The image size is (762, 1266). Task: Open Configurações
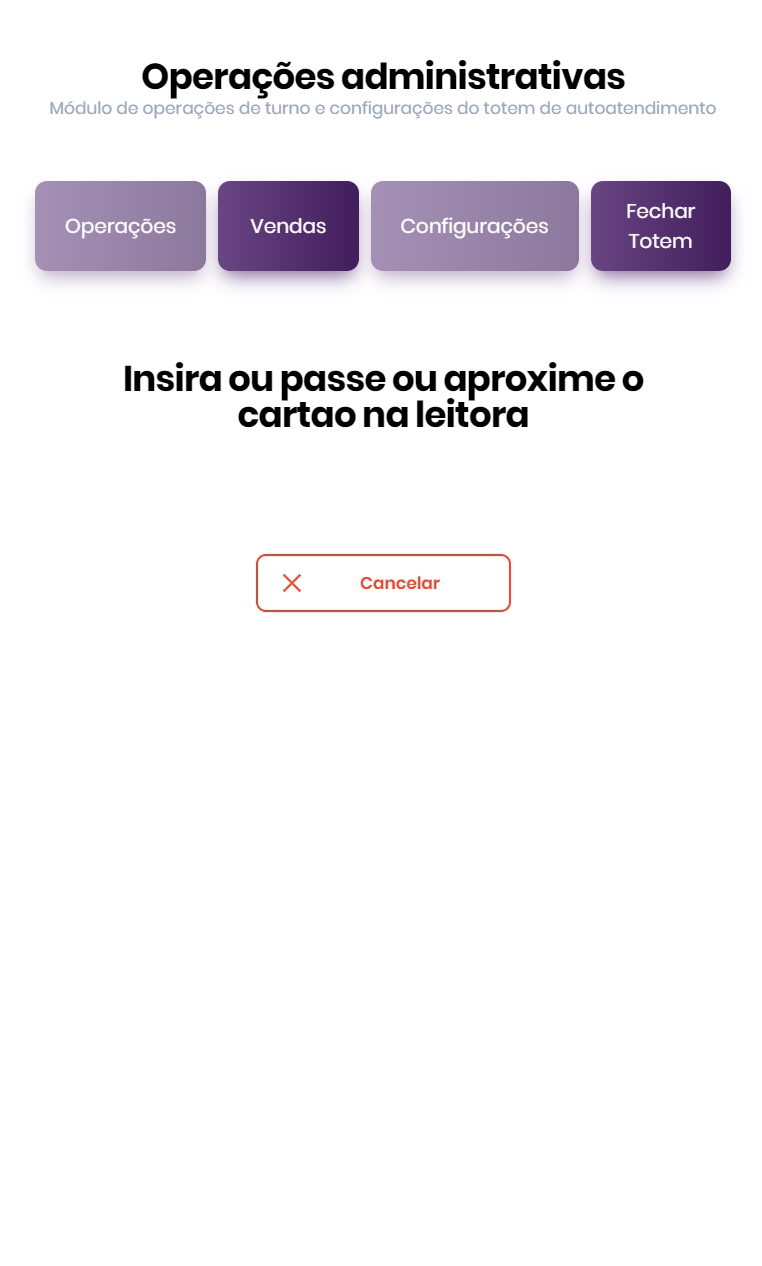tap(474, 226)
